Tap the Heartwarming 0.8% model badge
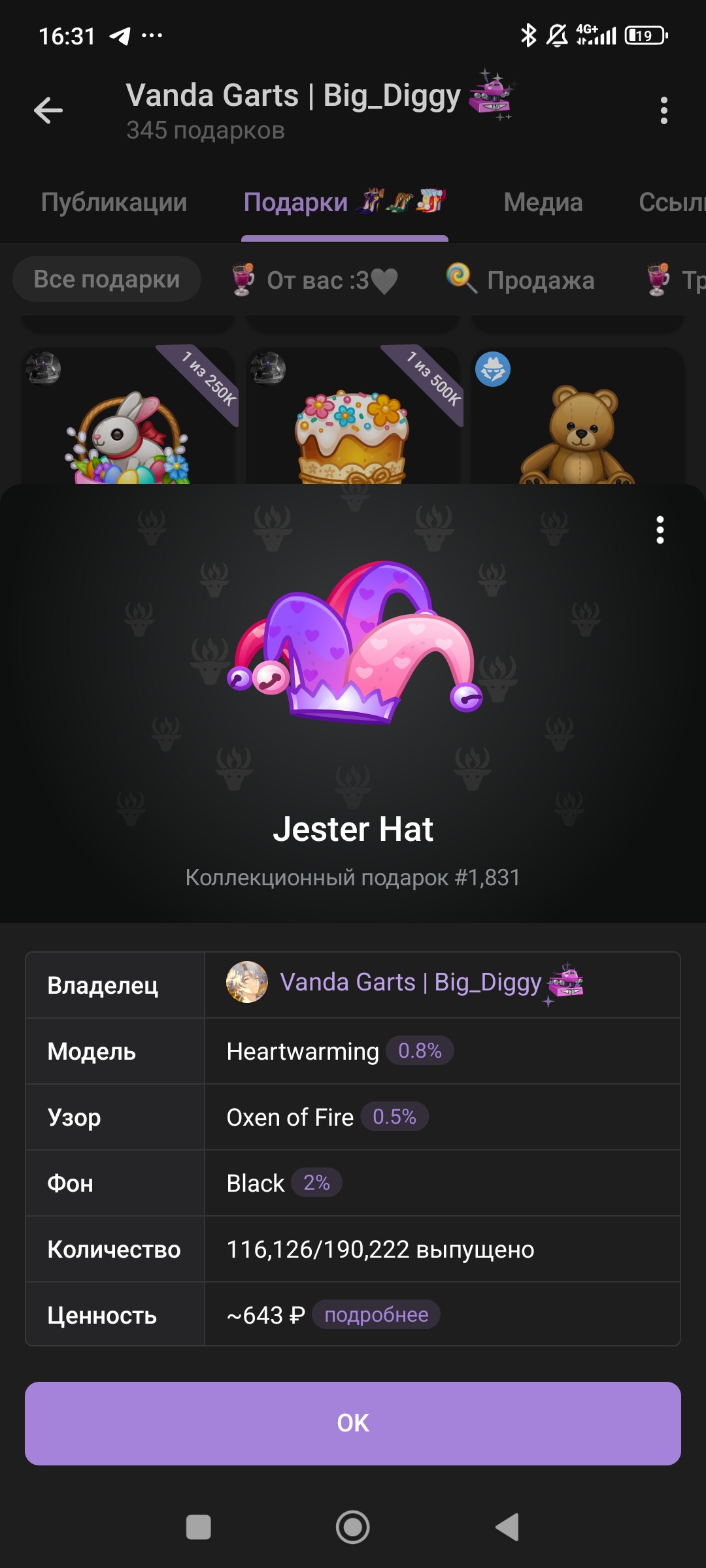This screenshot has width=706, height=1568. [x=420, y=1051]
